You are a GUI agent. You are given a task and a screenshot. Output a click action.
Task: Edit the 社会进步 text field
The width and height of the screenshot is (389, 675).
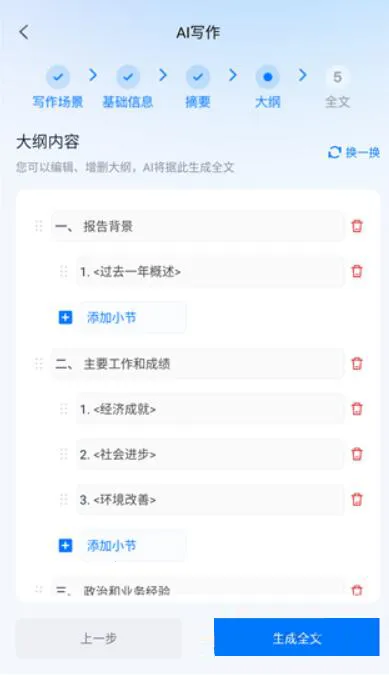210,454
